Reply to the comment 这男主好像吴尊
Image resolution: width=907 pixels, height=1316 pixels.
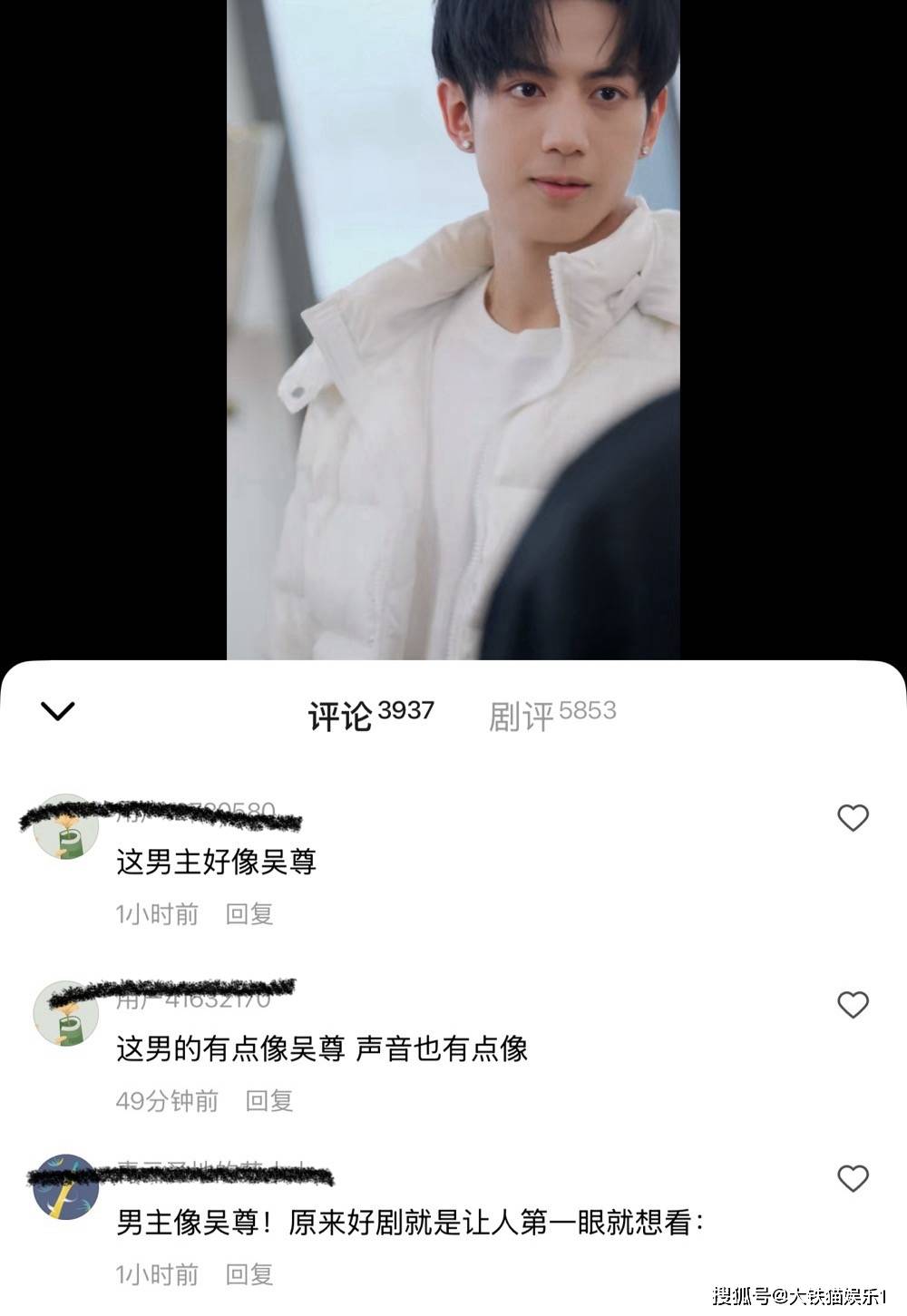pos(249,913)
